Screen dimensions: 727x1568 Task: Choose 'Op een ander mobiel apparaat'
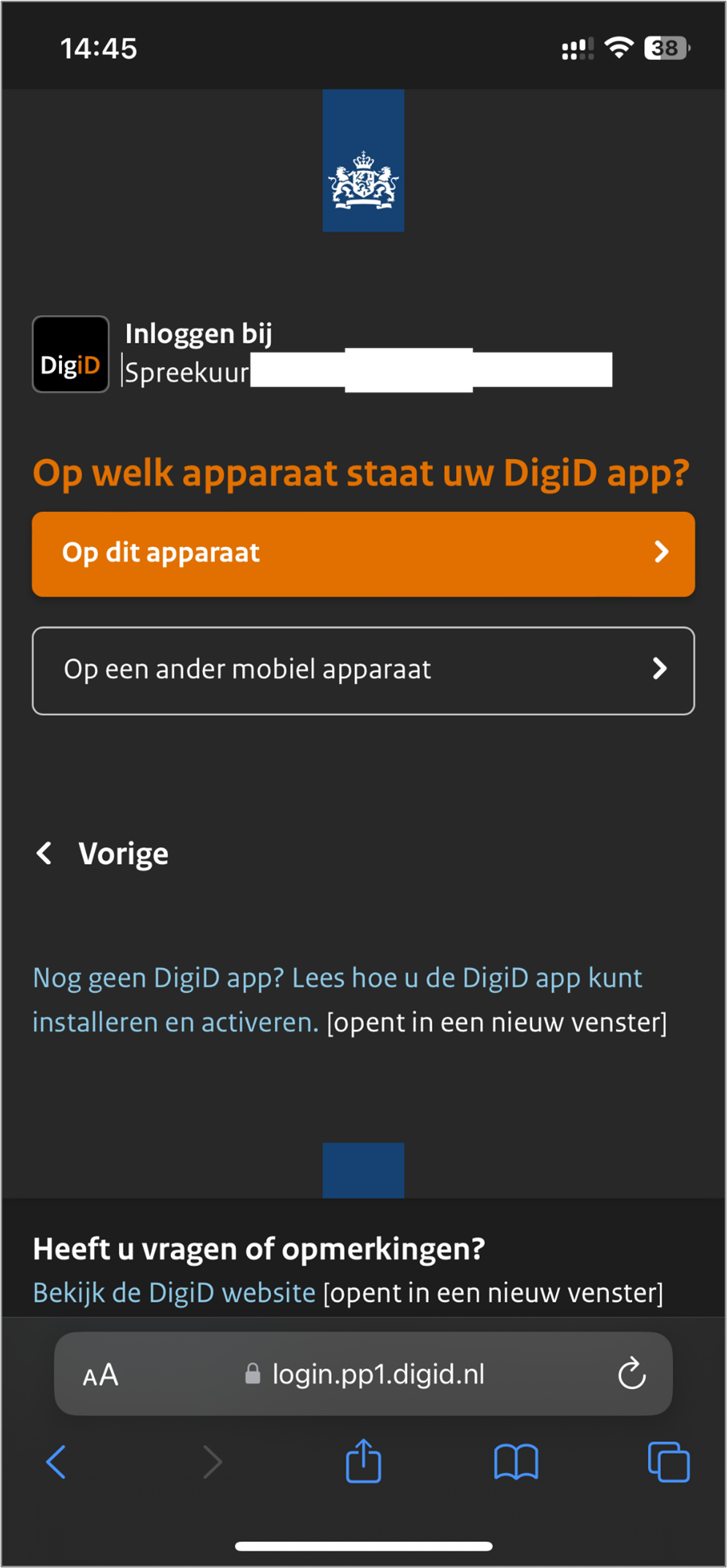pos(363,670)
